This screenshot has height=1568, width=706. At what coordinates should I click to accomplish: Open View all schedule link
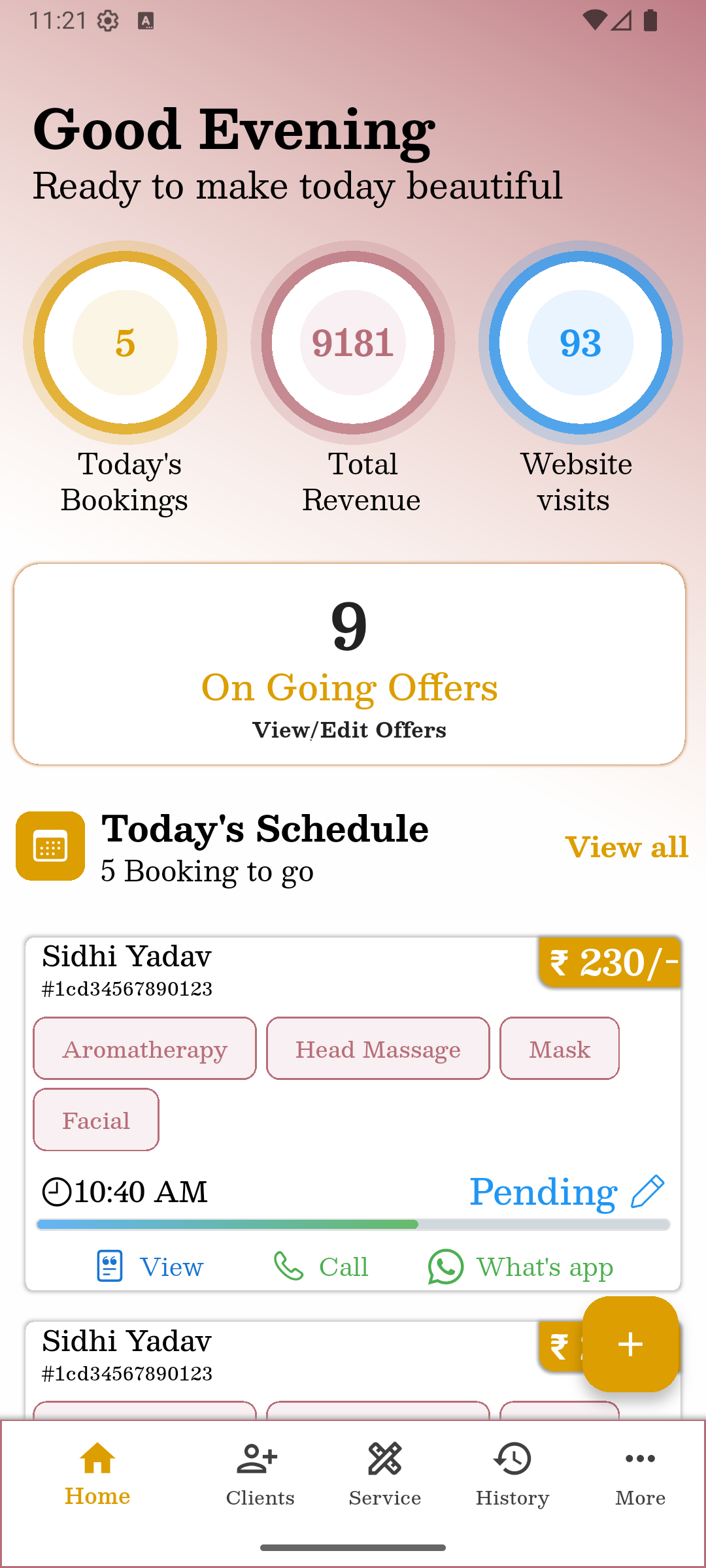coord(626,847)
